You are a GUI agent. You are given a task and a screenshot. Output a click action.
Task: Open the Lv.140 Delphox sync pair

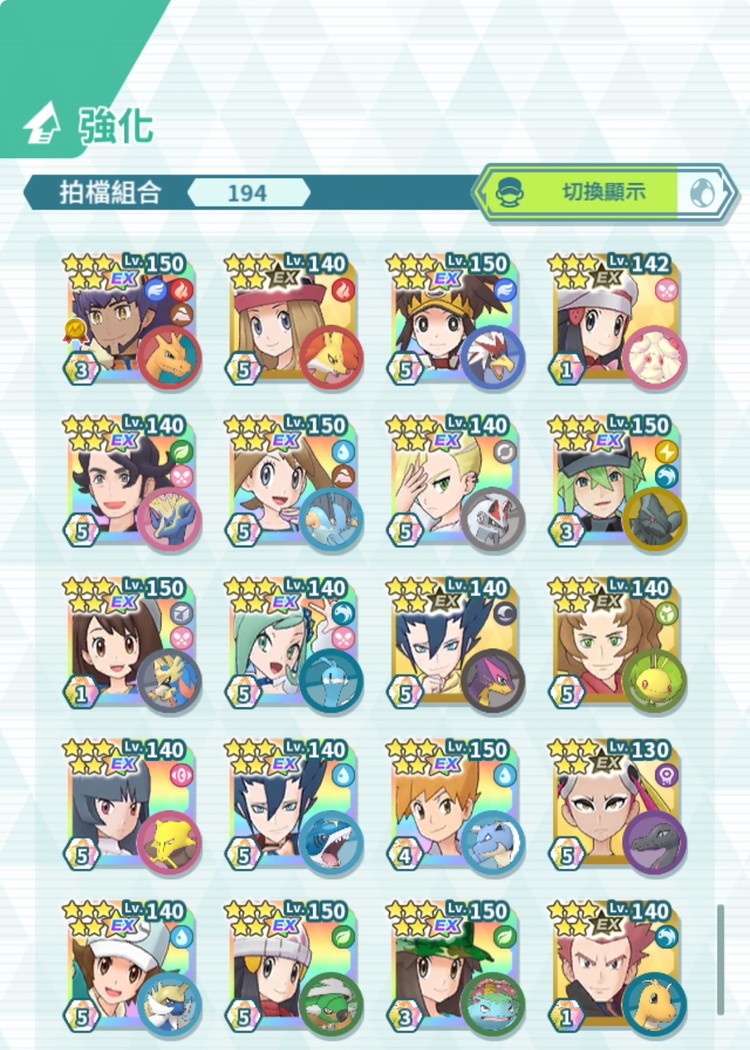click(x=293, y=322)
